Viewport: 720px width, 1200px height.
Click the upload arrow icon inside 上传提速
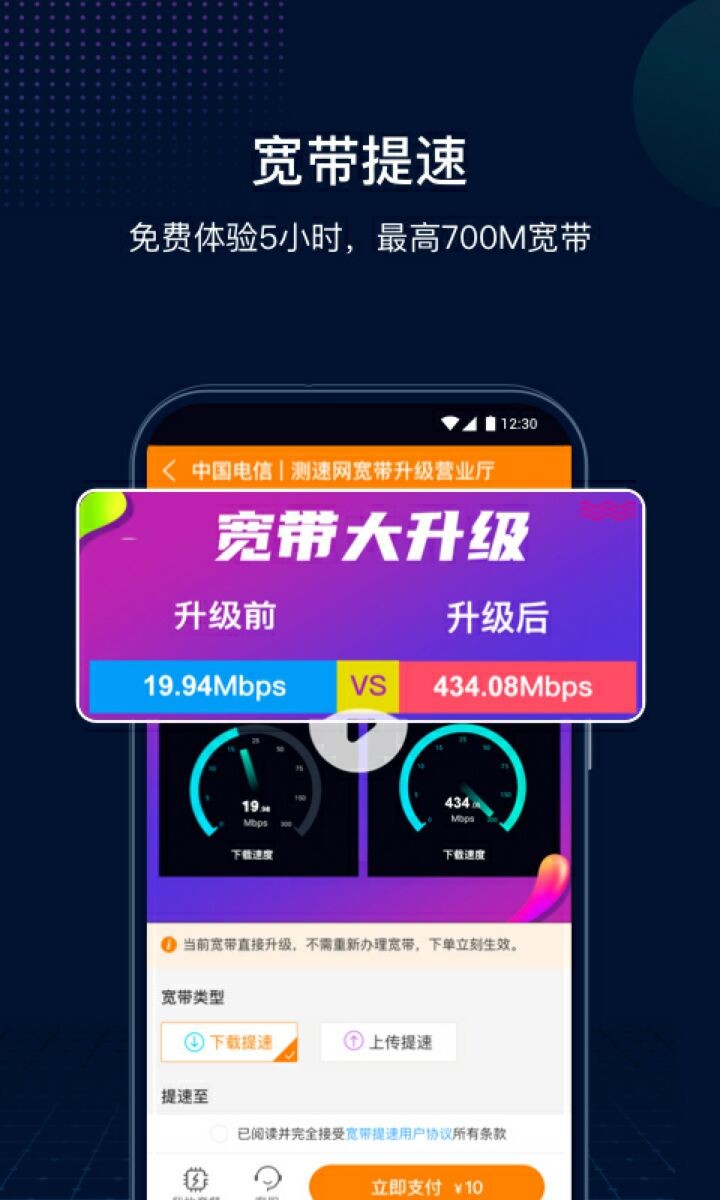pos(352,1041)
